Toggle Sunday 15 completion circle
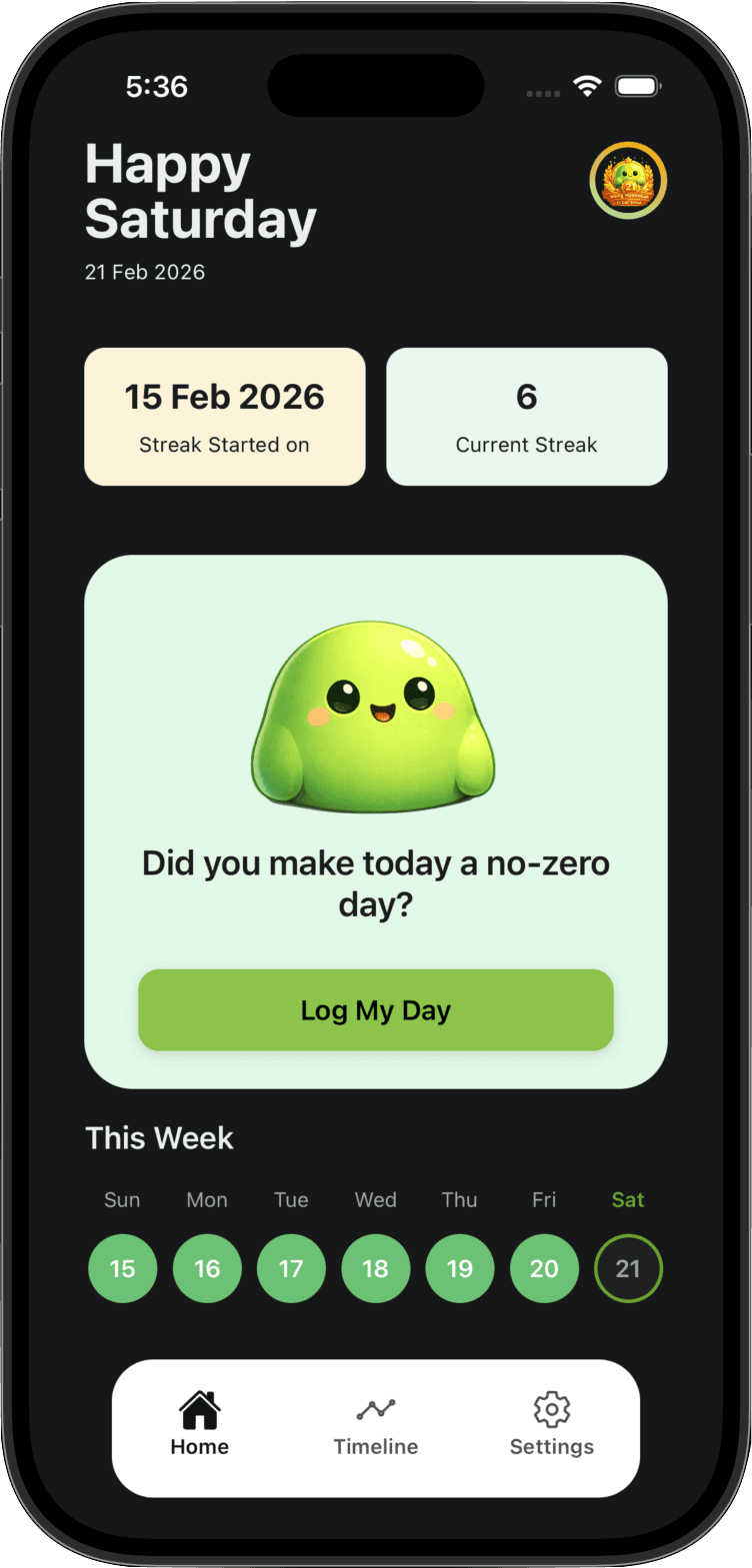The image size is (752, 1568). click(x=122, y=1267)
